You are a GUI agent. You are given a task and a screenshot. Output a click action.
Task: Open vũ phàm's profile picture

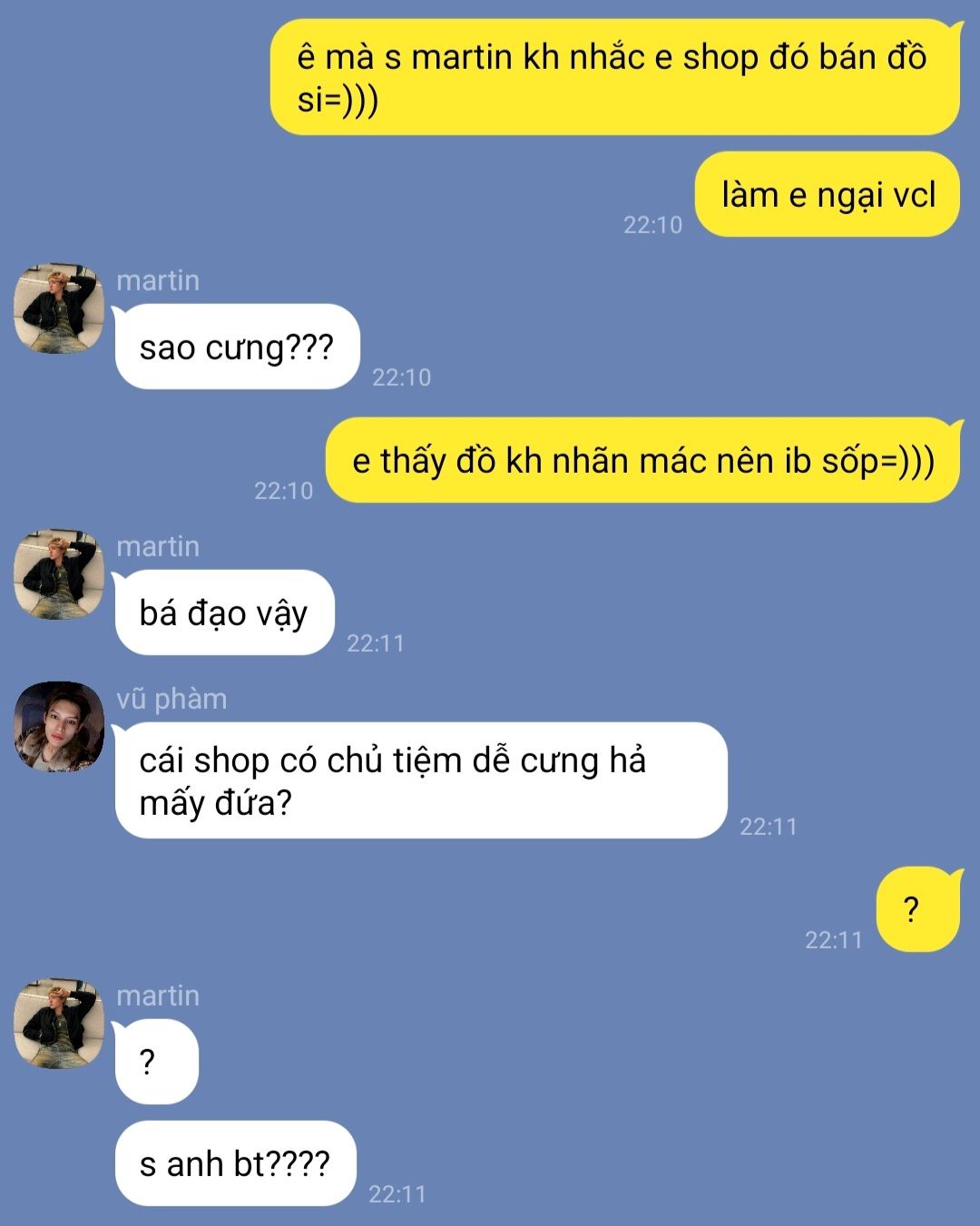(59, 727)
